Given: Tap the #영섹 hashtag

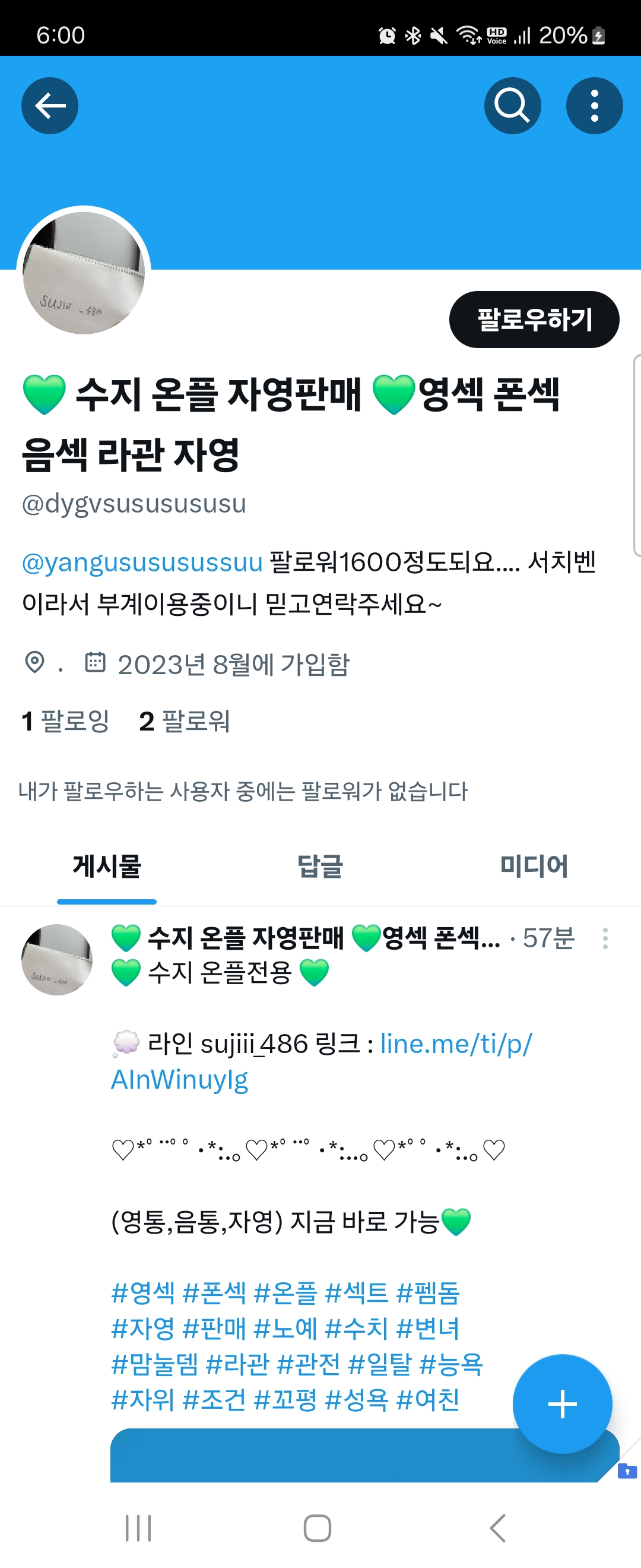Looking at the screenshot, I should (x=143, y=1293).
